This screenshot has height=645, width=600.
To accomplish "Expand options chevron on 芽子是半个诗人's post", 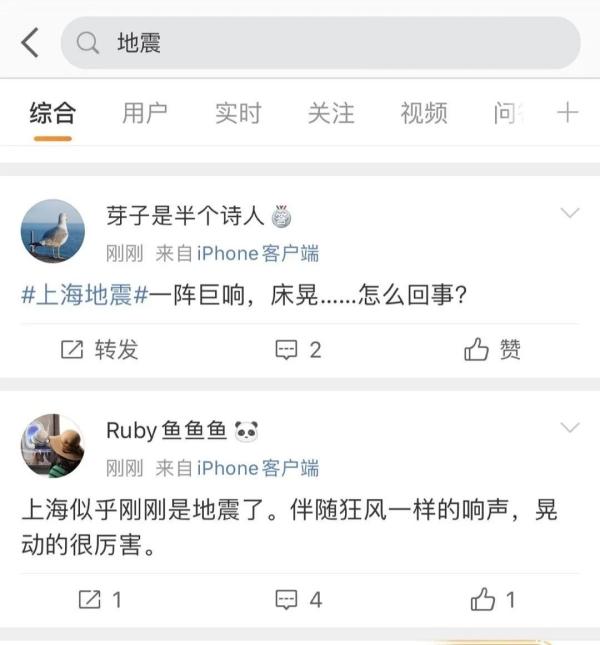I will [x=570, y=213].
